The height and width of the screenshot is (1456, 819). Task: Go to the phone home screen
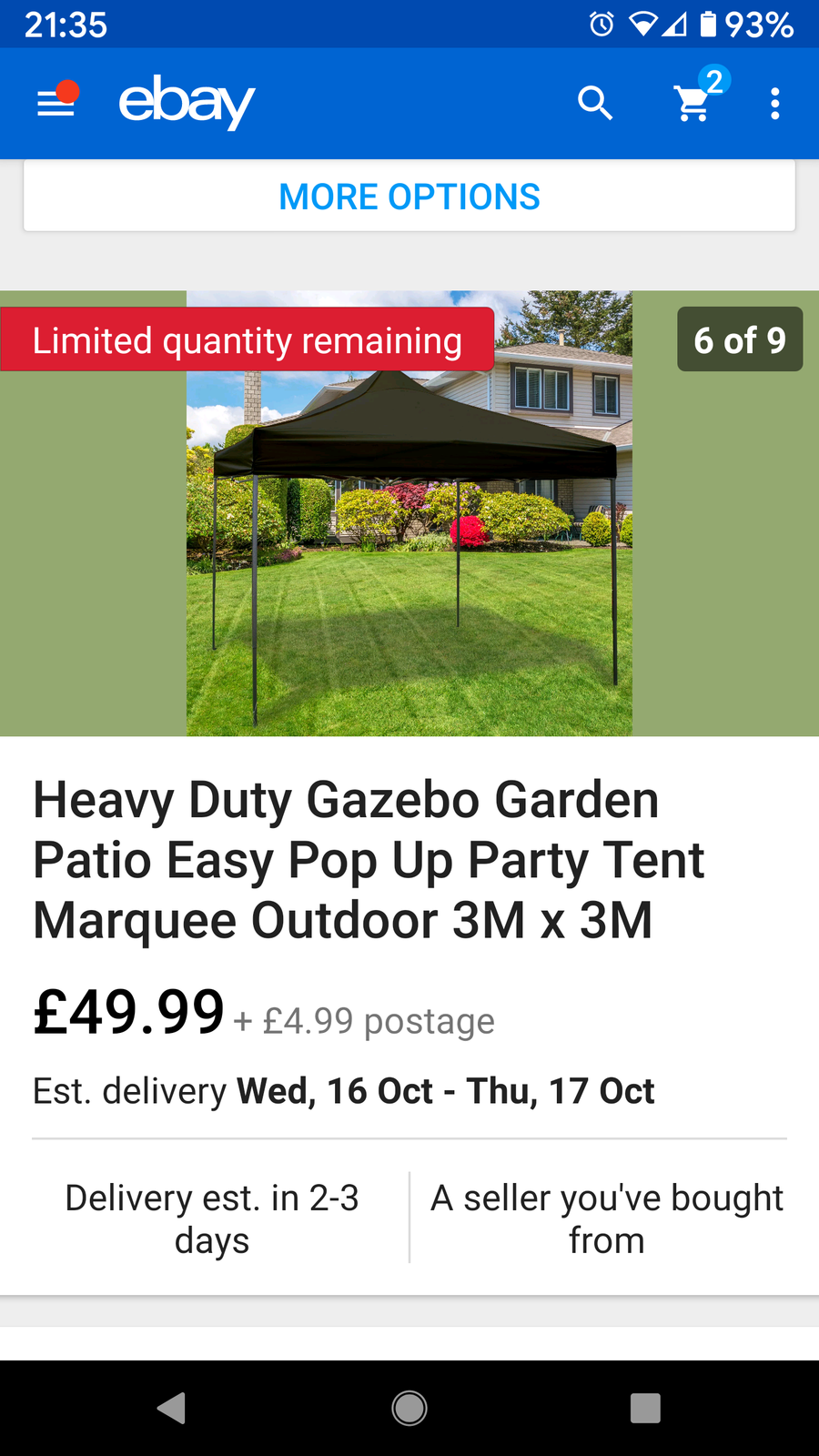(x=409, y=1408)
